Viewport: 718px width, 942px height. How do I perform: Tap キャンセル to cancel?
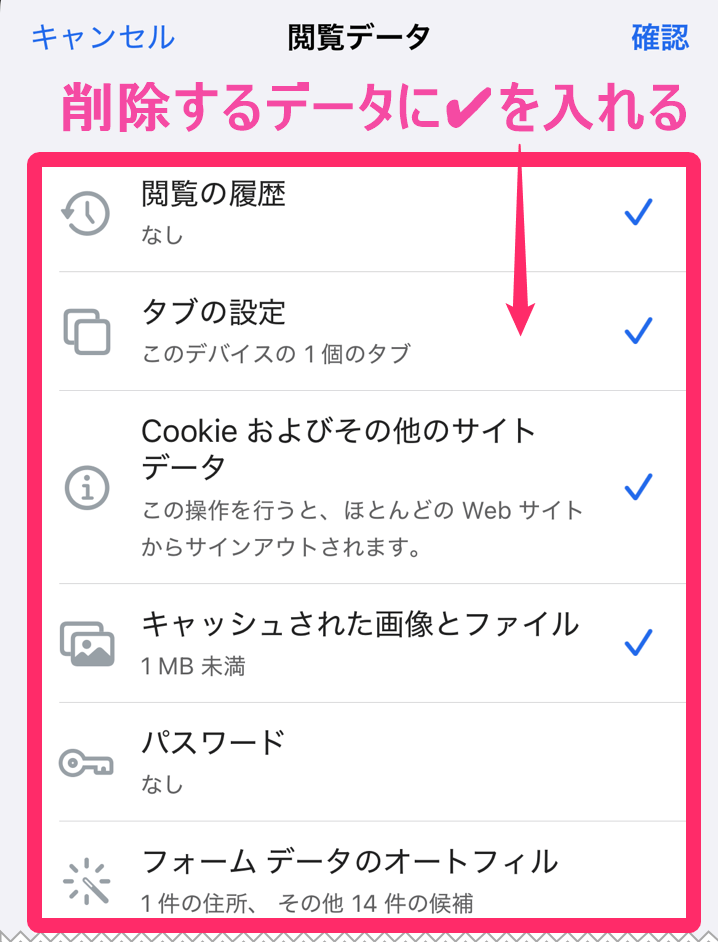103,38
